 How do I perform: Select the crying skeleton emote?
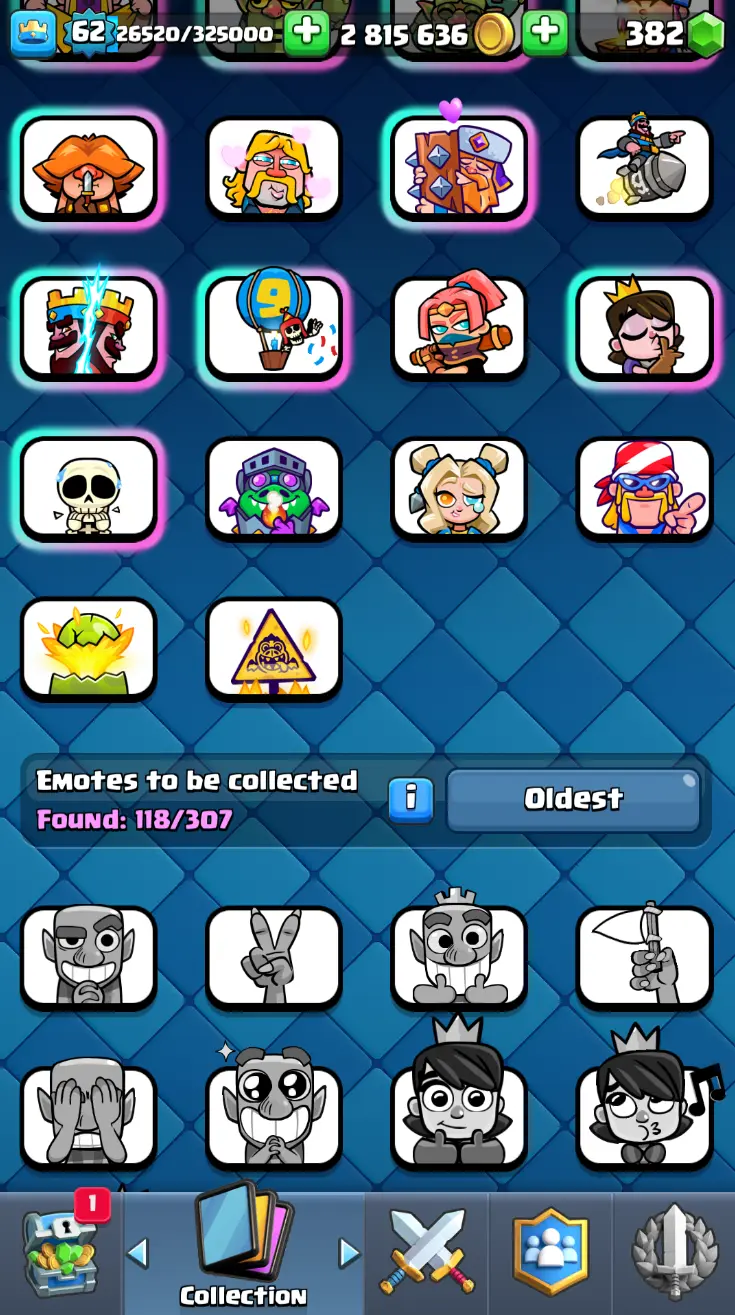coord(89,490)
